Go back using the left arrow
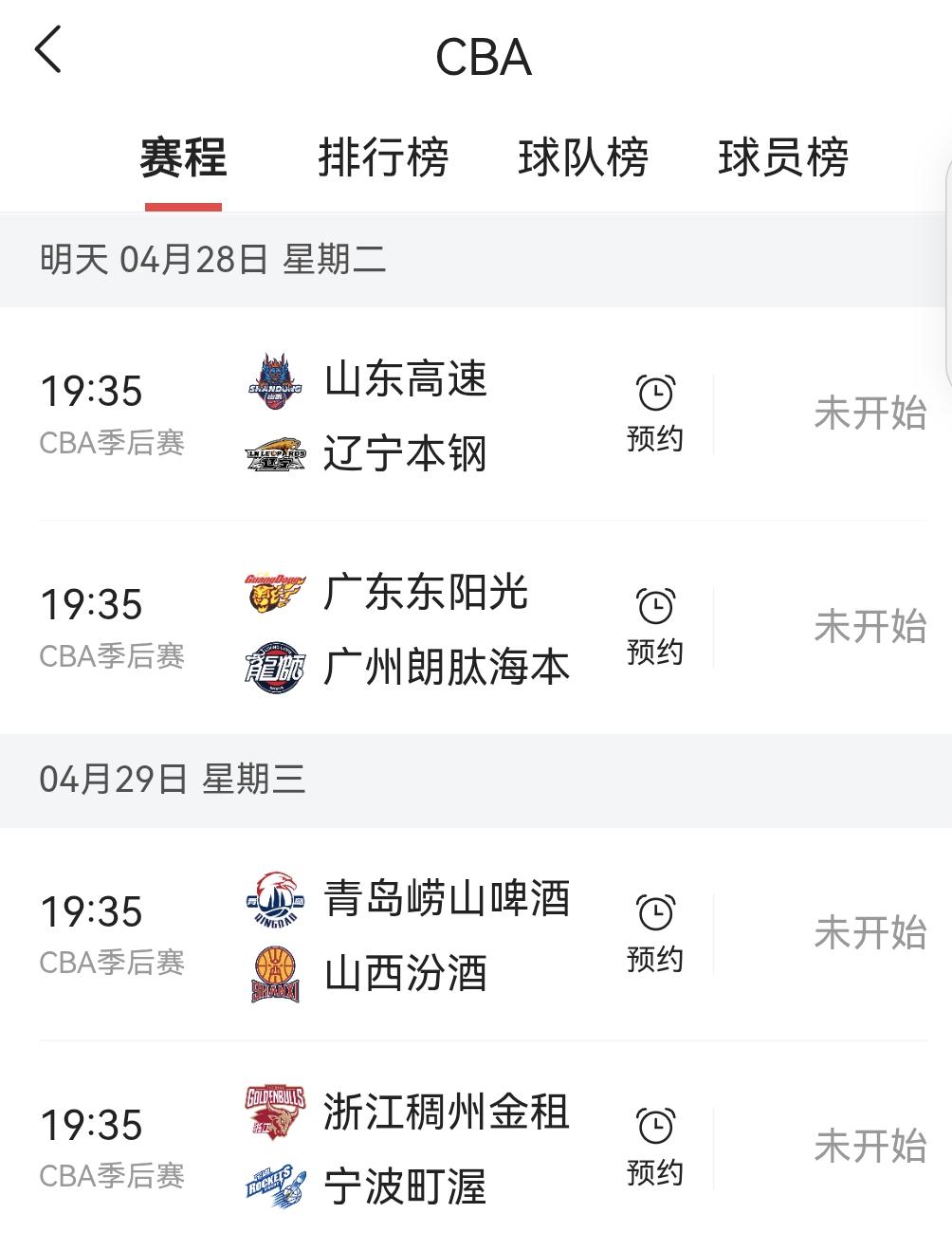952x1250 pixels. (47, 52)
